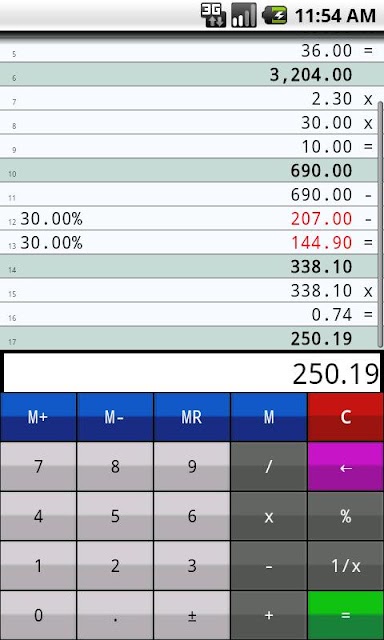Add the value to memory with M+
The width and height of the screenshot is (384, 640).
pyautogui.click(x=38, y=417)
